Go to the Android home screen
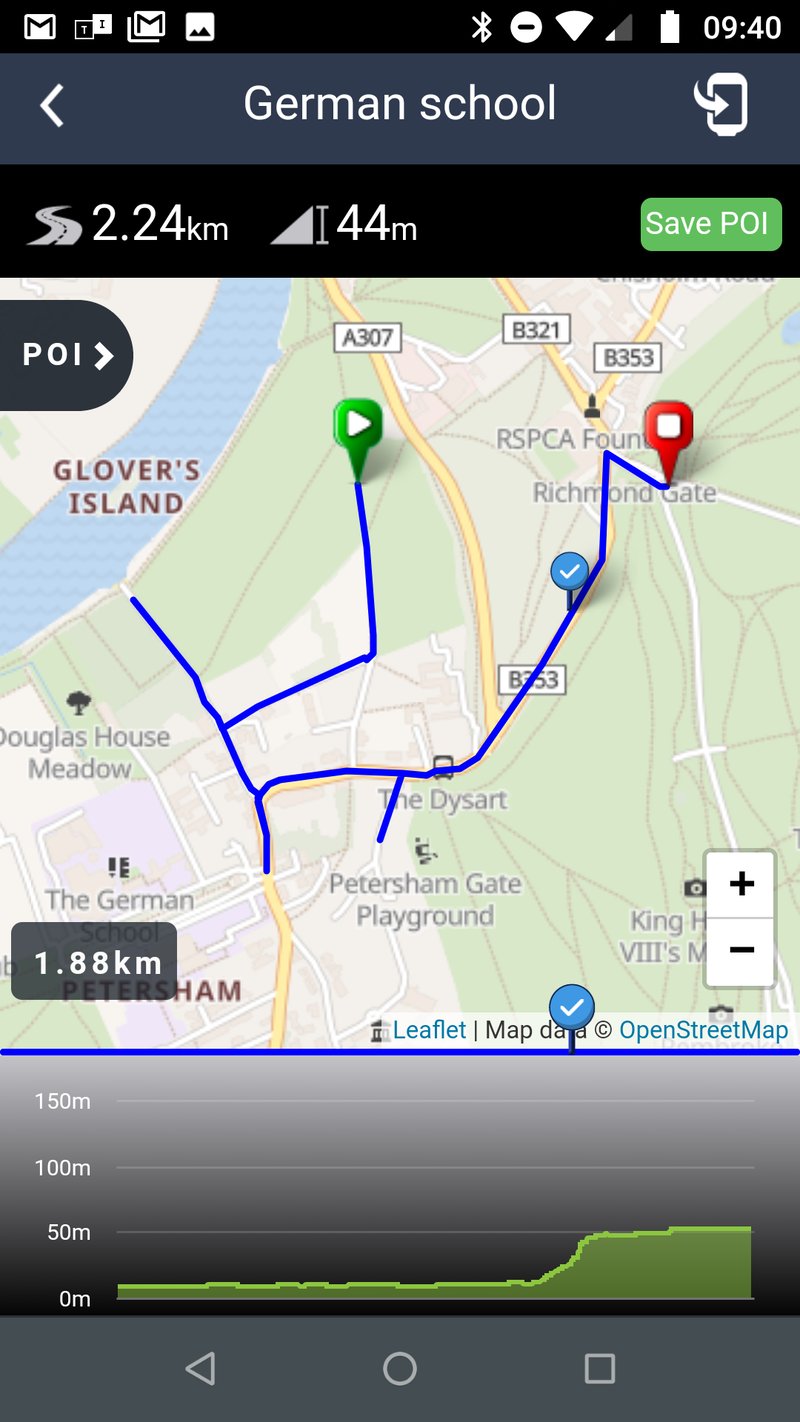The width and height of the screenshot is (800, 1422). click(x=400, y=1368)
